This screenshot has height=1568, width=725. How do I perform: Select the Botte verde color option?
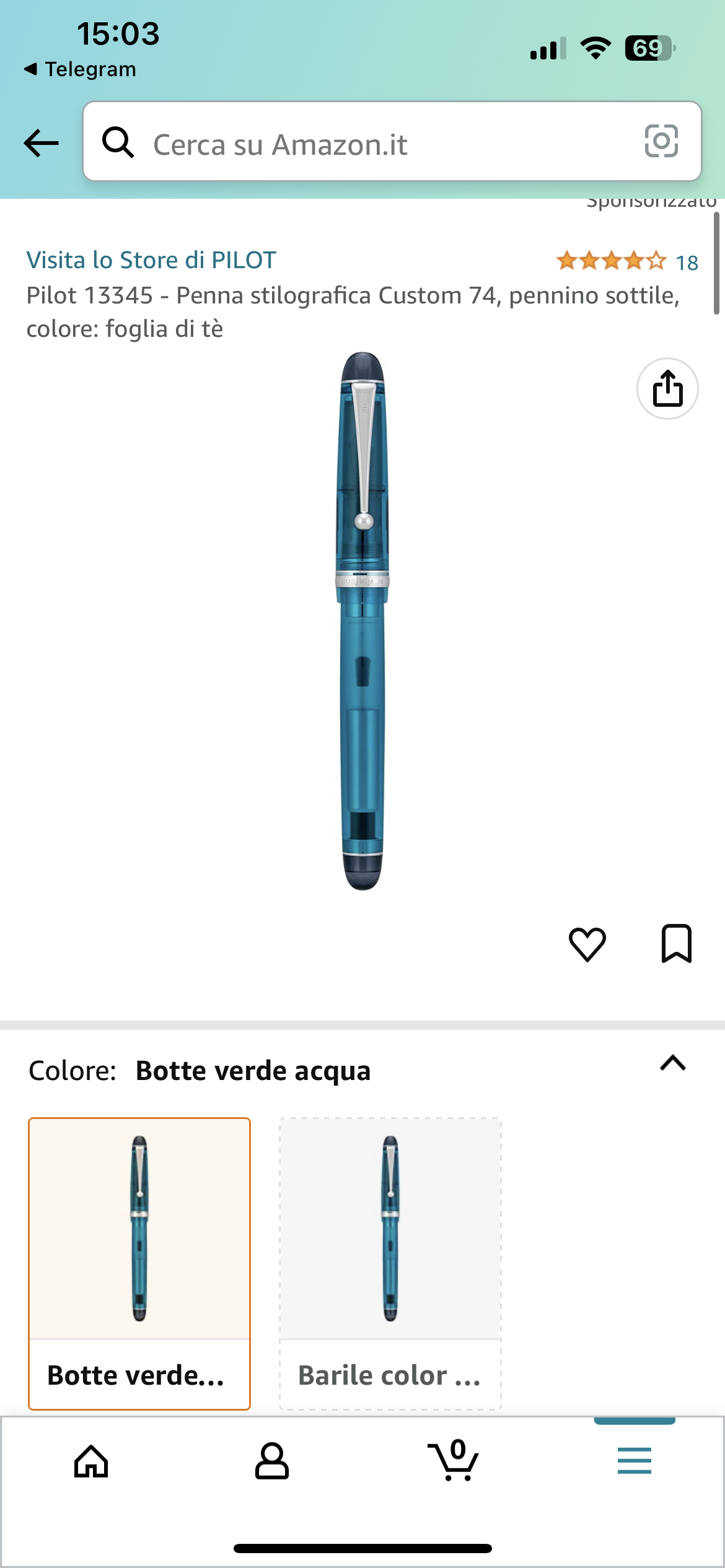click(139, 1263)
